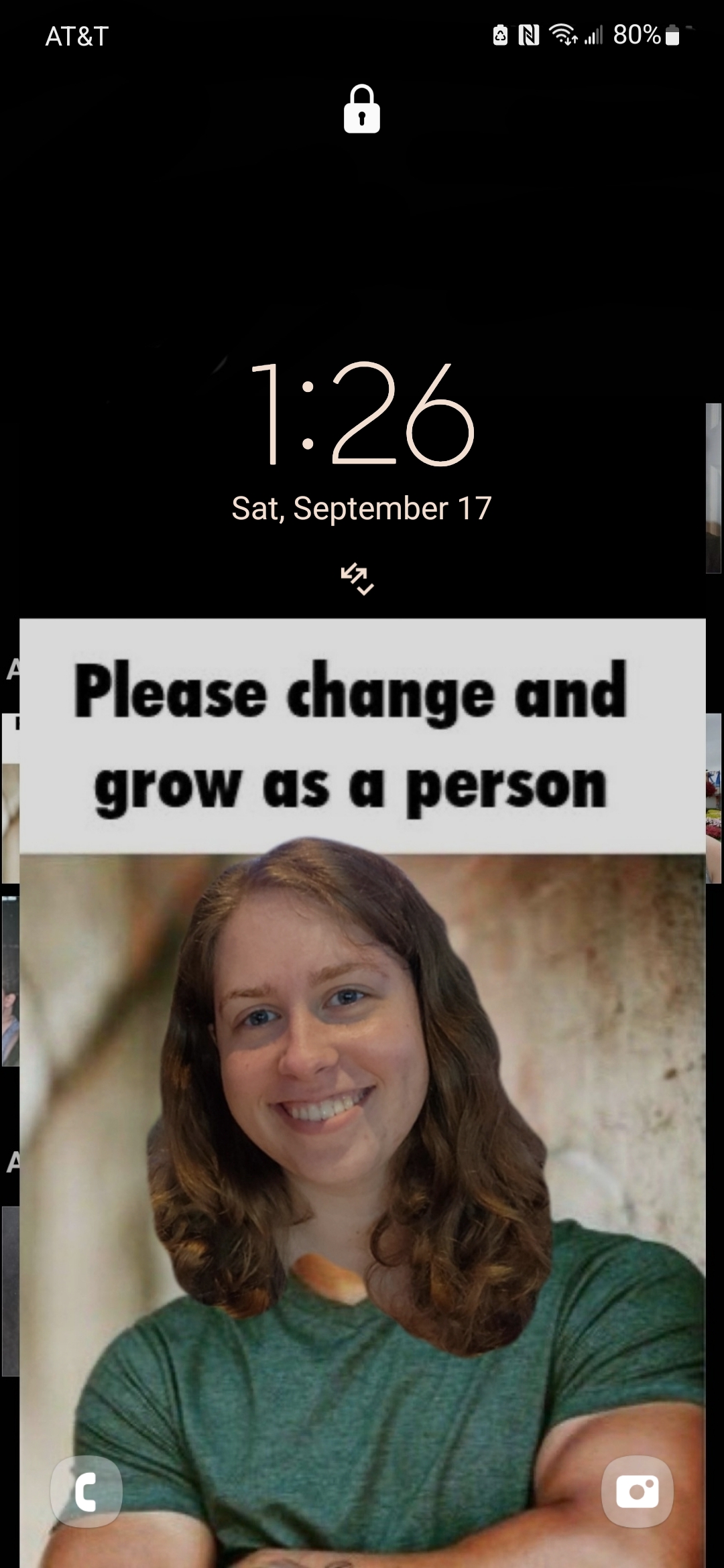Launch the camera shortcut
Viewport: 724px width, 1568px height.
coord(637,1492)
